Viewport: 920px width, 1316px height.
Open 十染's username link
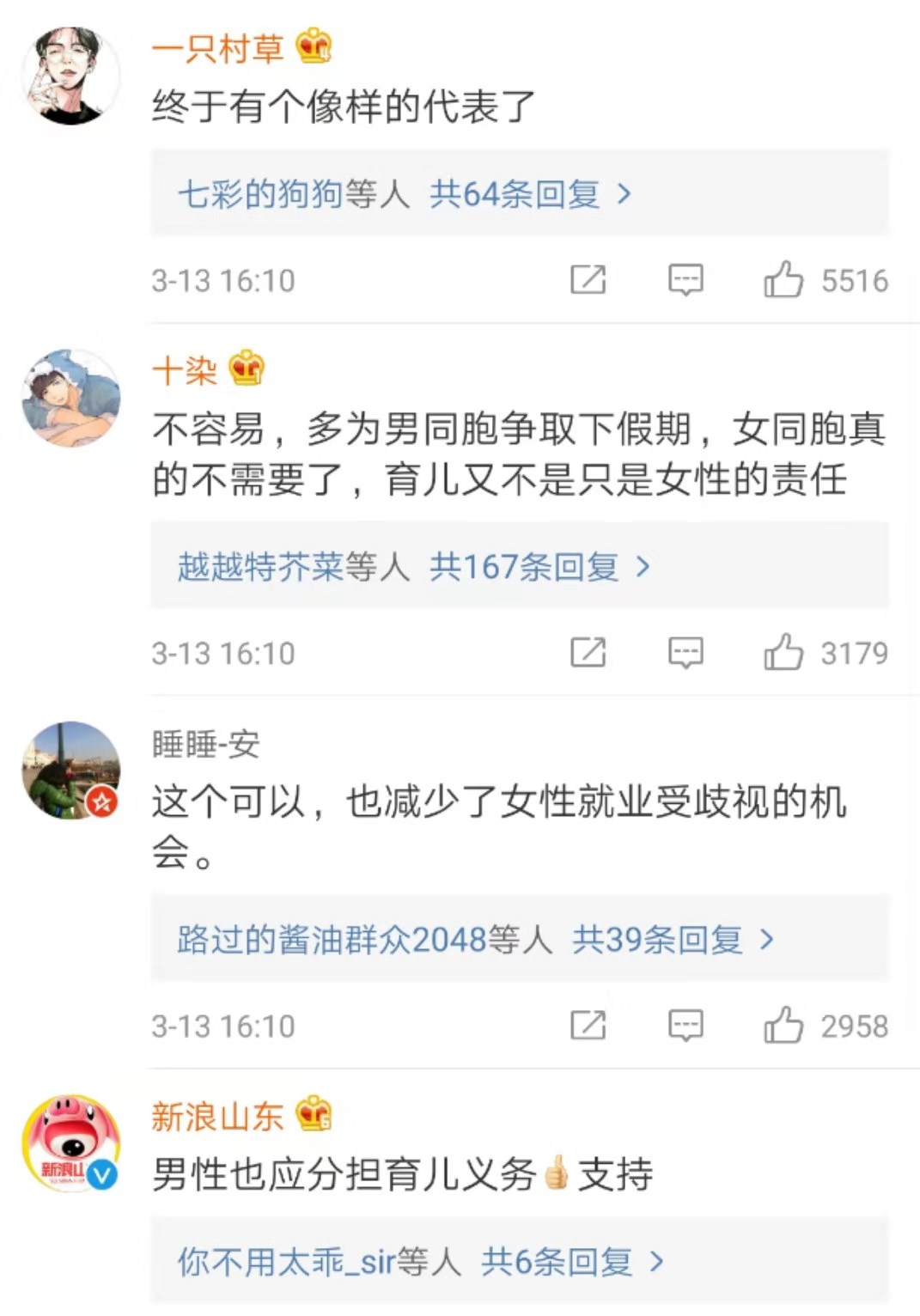pyautogui.click(x=185, y=370)
